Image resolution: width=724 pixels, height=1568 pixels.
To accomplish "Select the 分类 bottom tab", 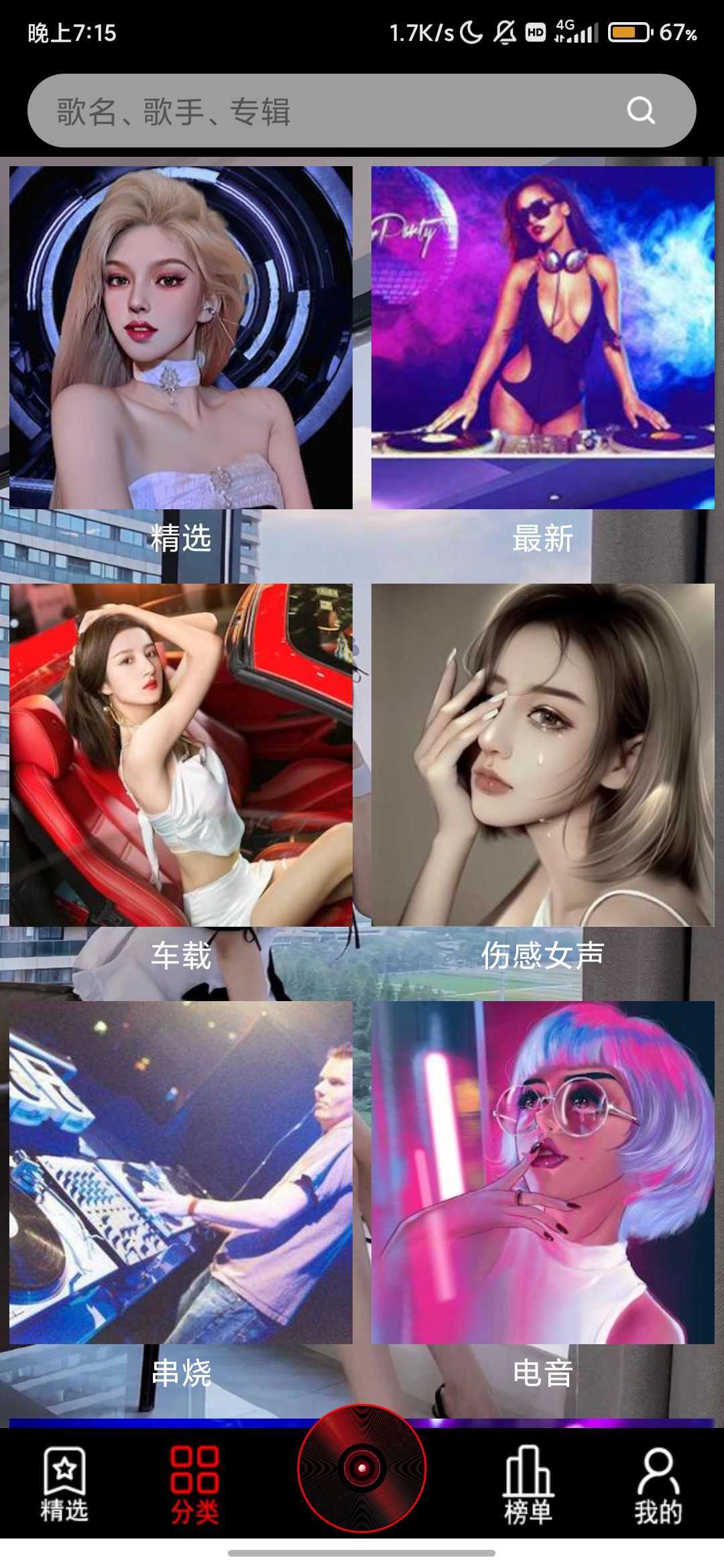I will pos(194,1485).
